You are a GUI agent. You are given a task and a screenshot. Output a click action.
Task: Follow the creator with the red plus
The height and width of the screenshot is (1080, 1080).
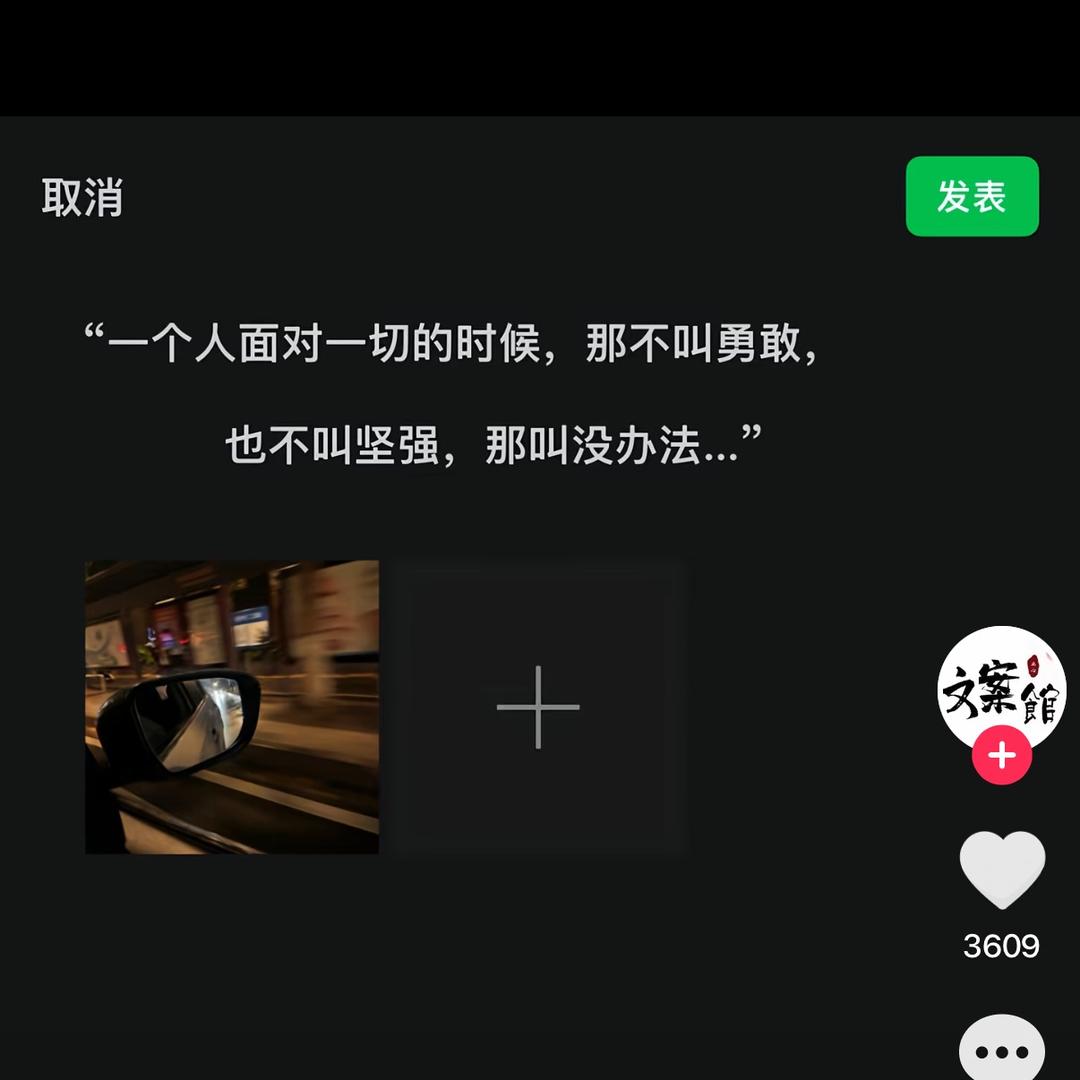1001,756
